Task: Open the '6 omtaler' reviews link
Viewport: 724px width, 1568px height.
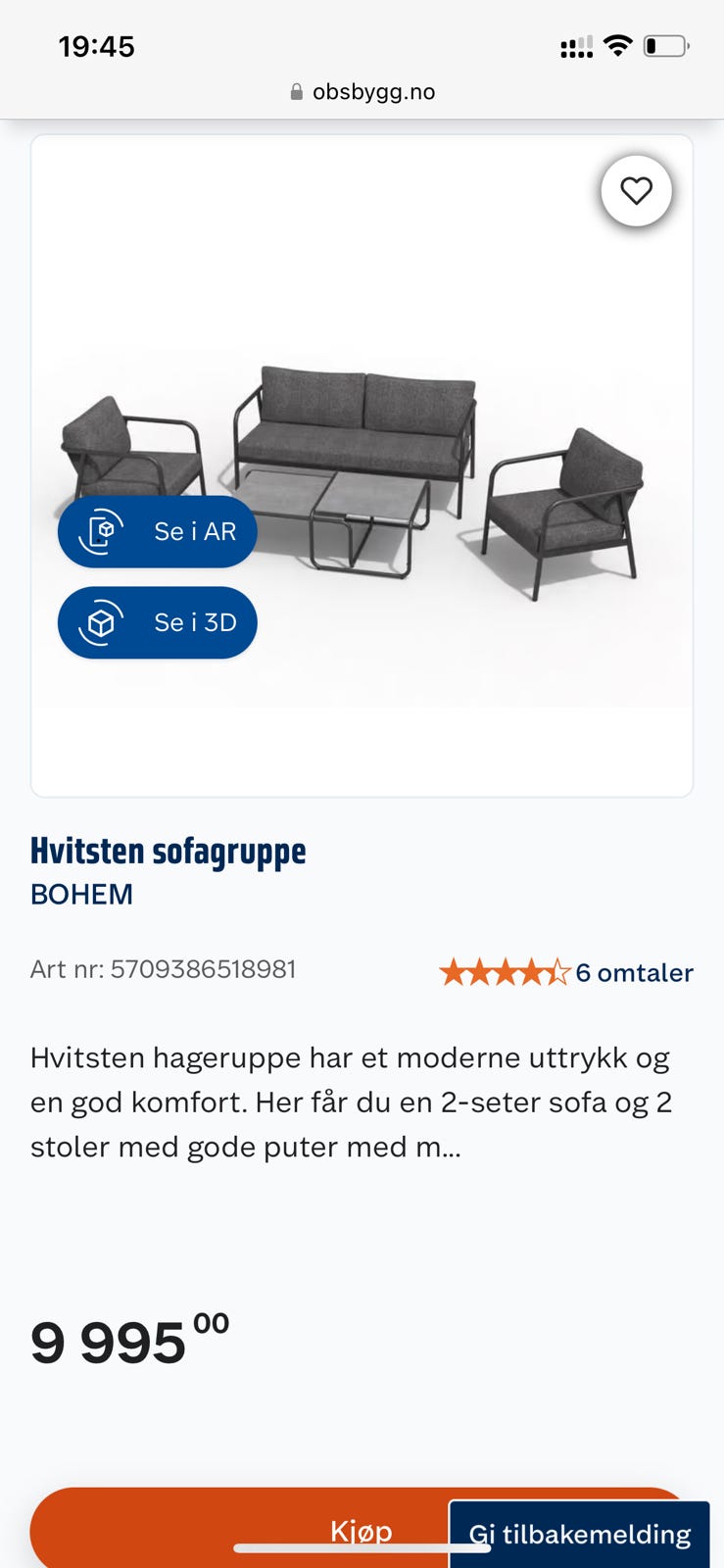Action: point(635,972)
